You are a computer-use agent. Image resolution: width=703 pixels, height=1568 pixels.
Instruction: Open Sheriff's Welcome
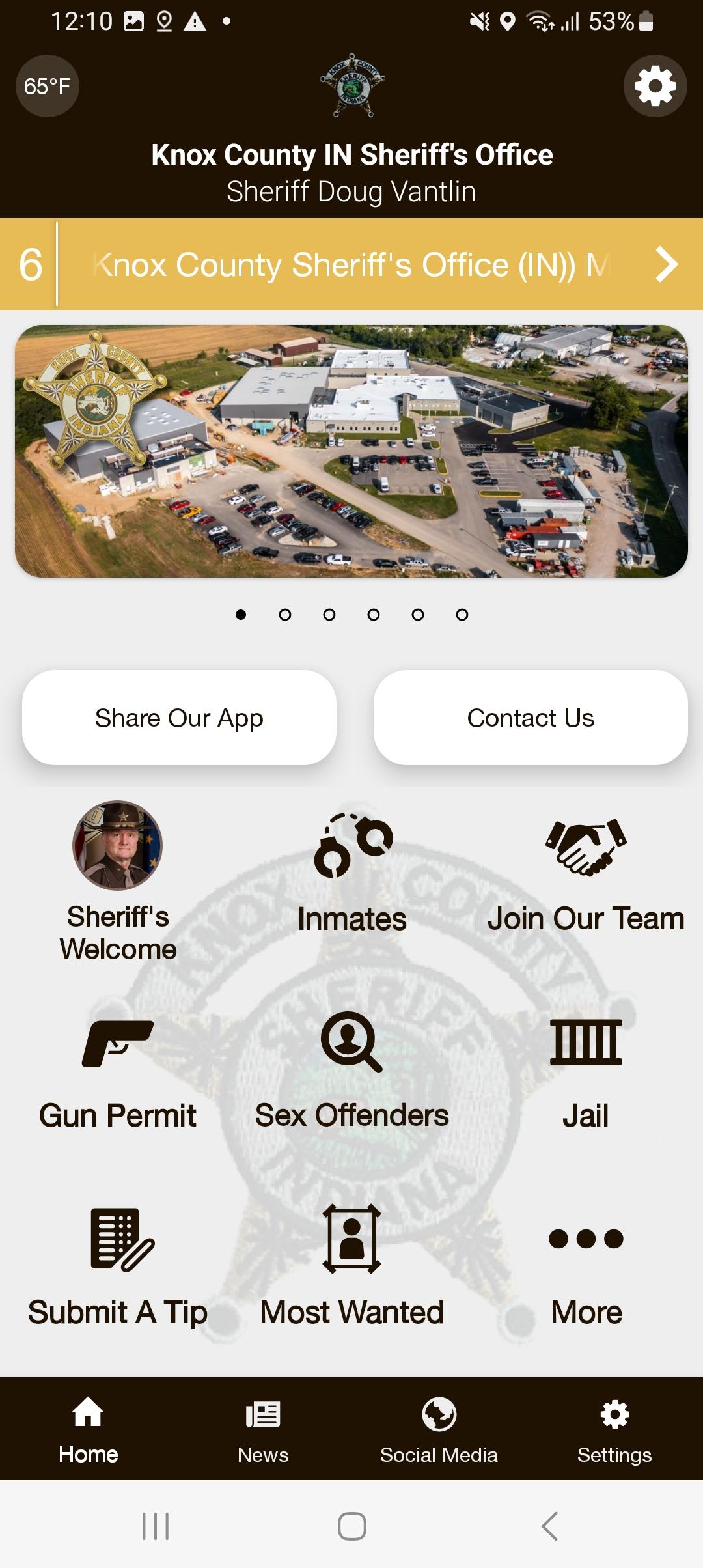coord(118,879)
